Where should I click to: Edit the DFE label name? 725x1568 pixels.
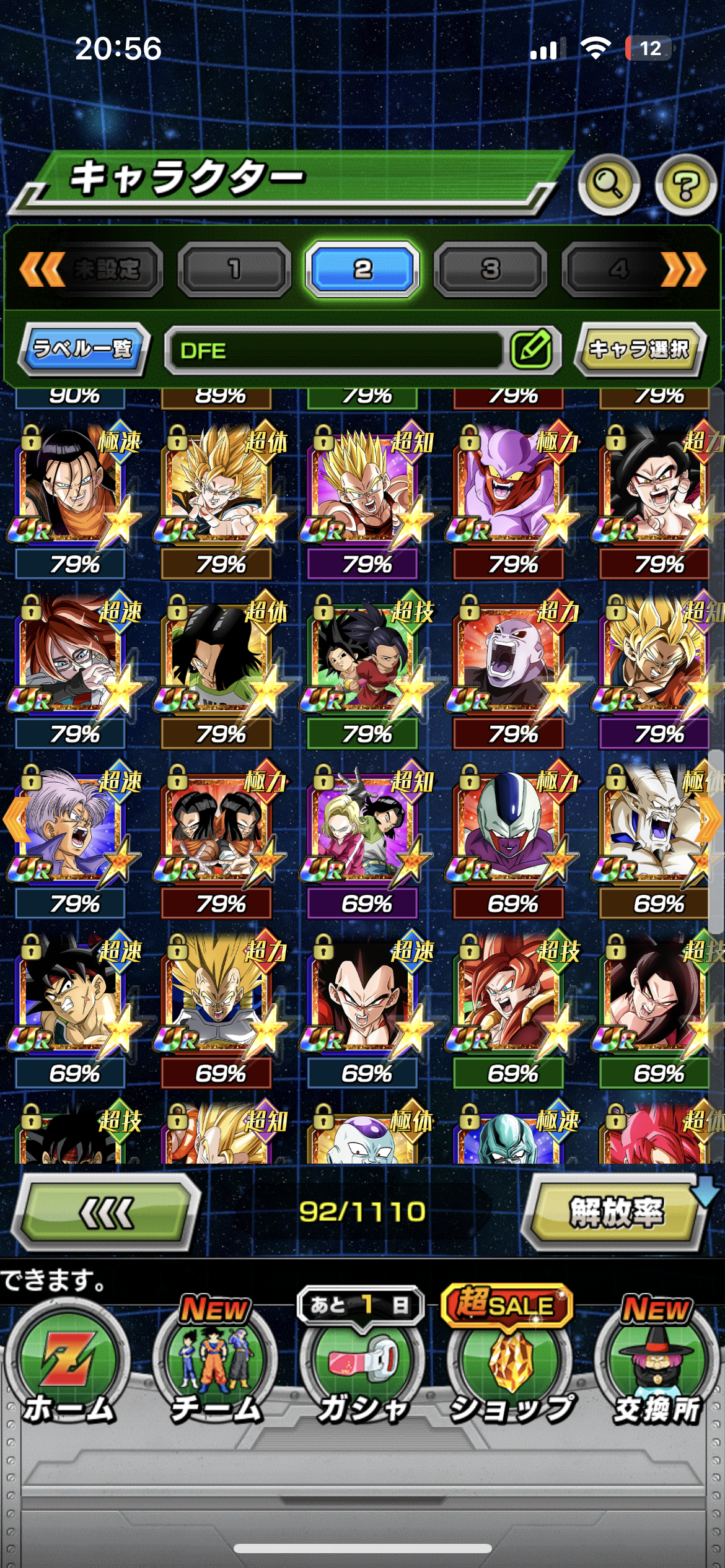531,349
